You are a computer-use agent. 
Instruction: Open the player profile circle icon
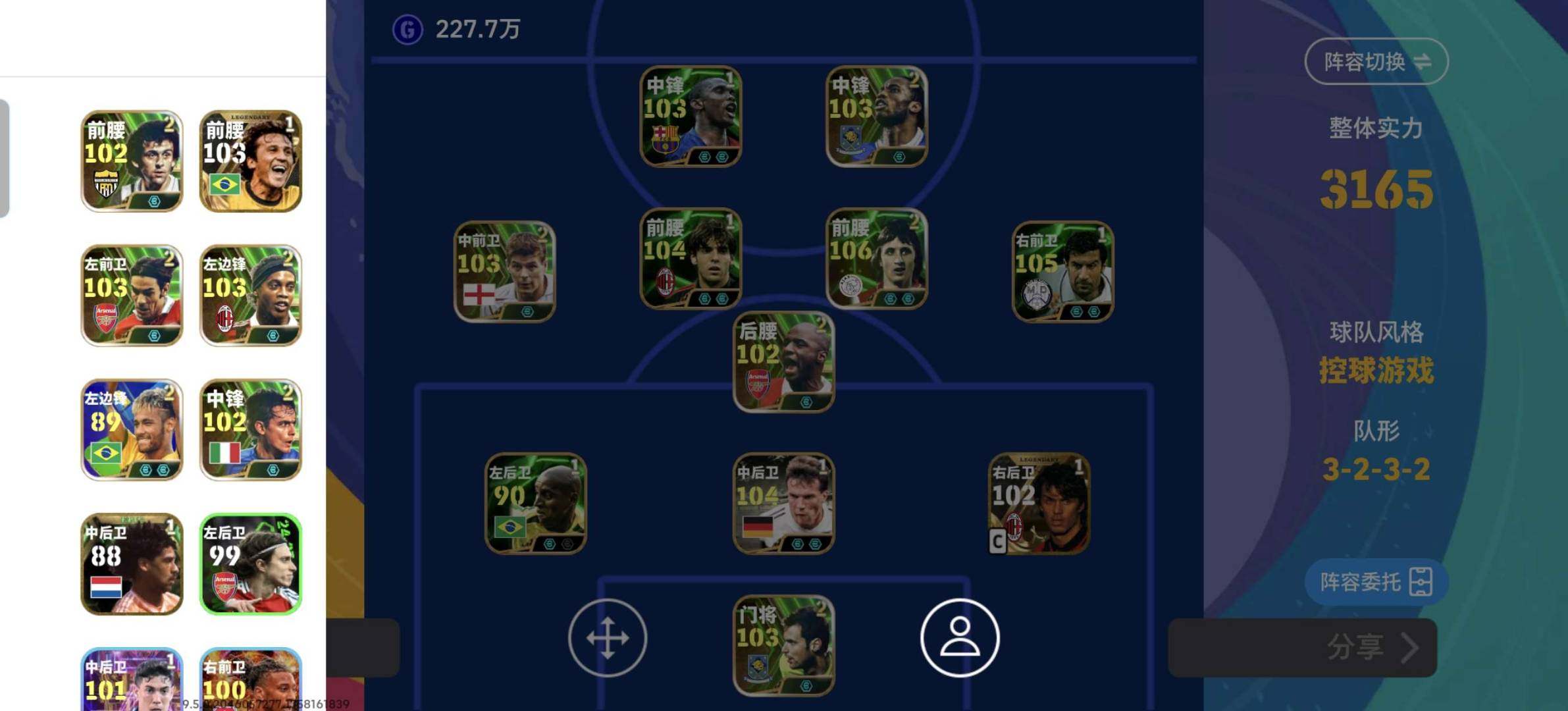click(959, 638)
